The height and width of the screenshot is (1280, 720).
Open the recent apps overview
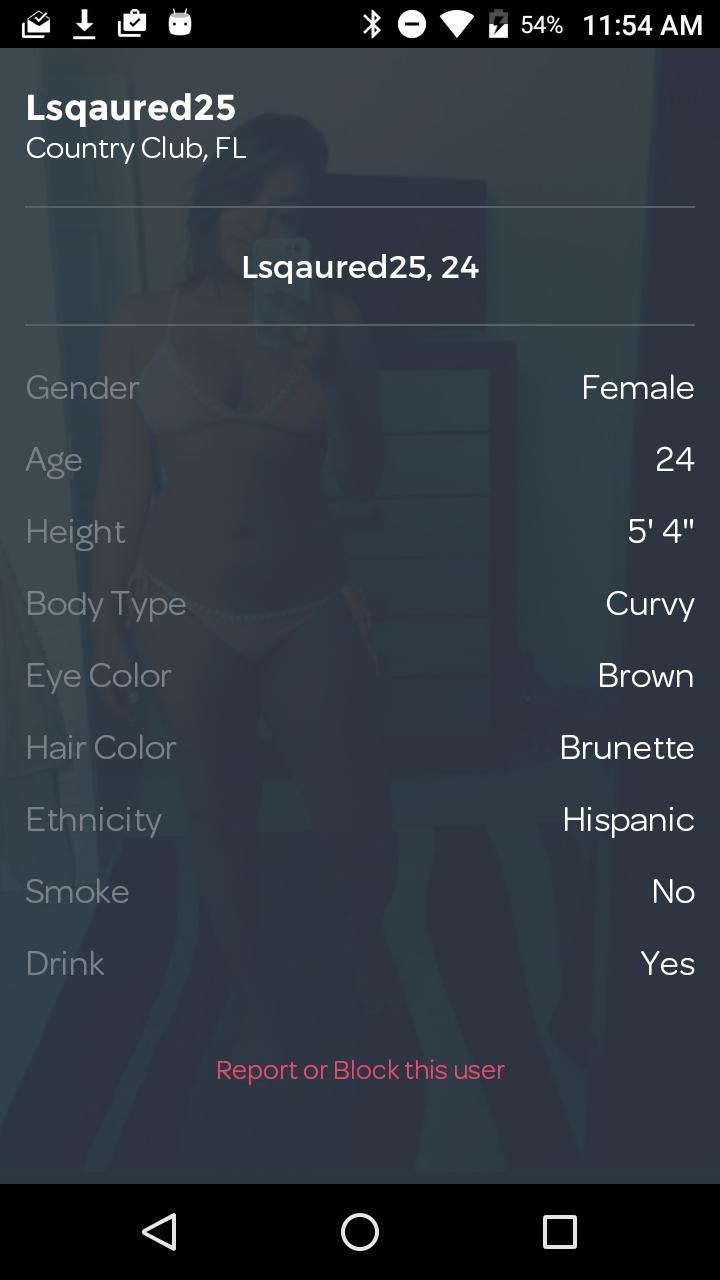pyautogui.click(x=559, y=1232)
